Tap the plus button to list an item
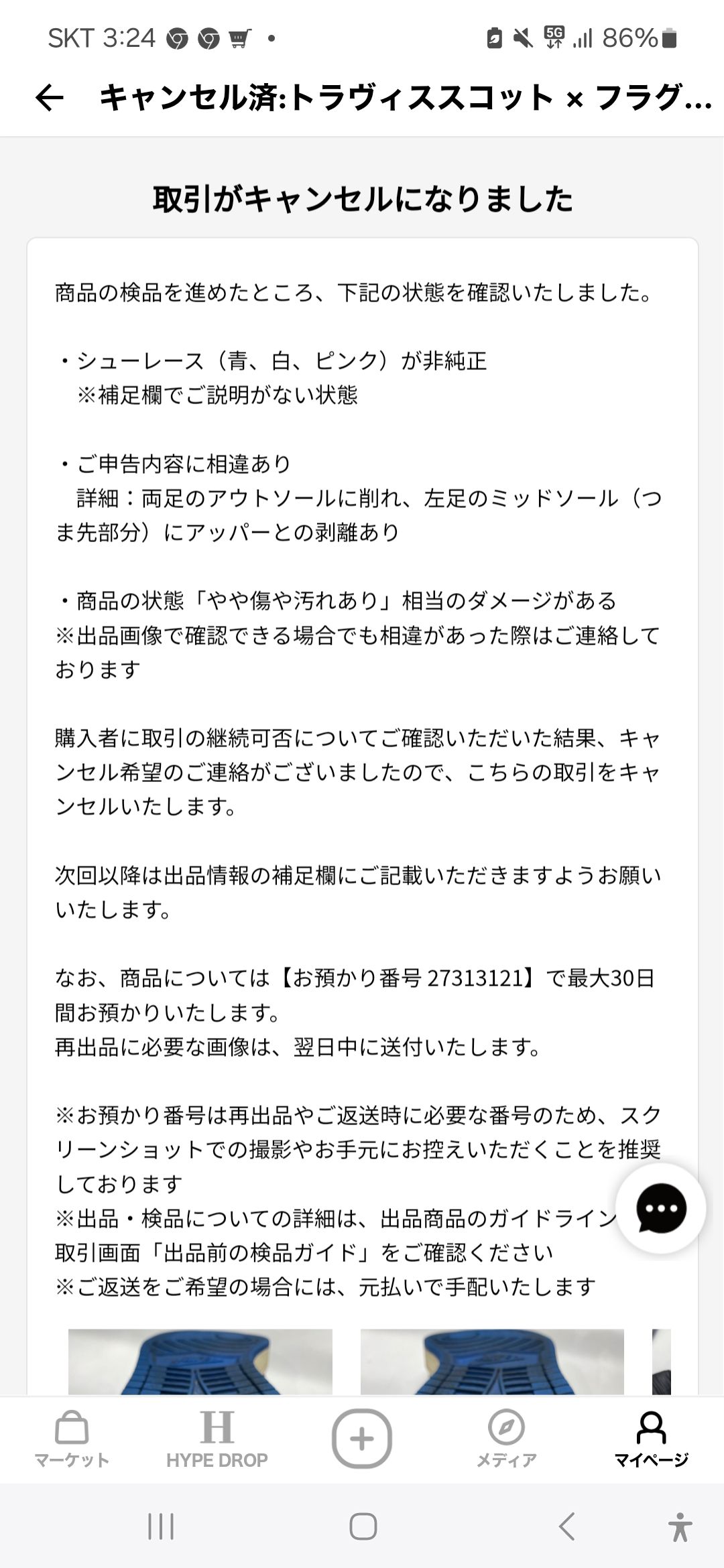This screenshot has width=724, height=1568. [362, 1439]
